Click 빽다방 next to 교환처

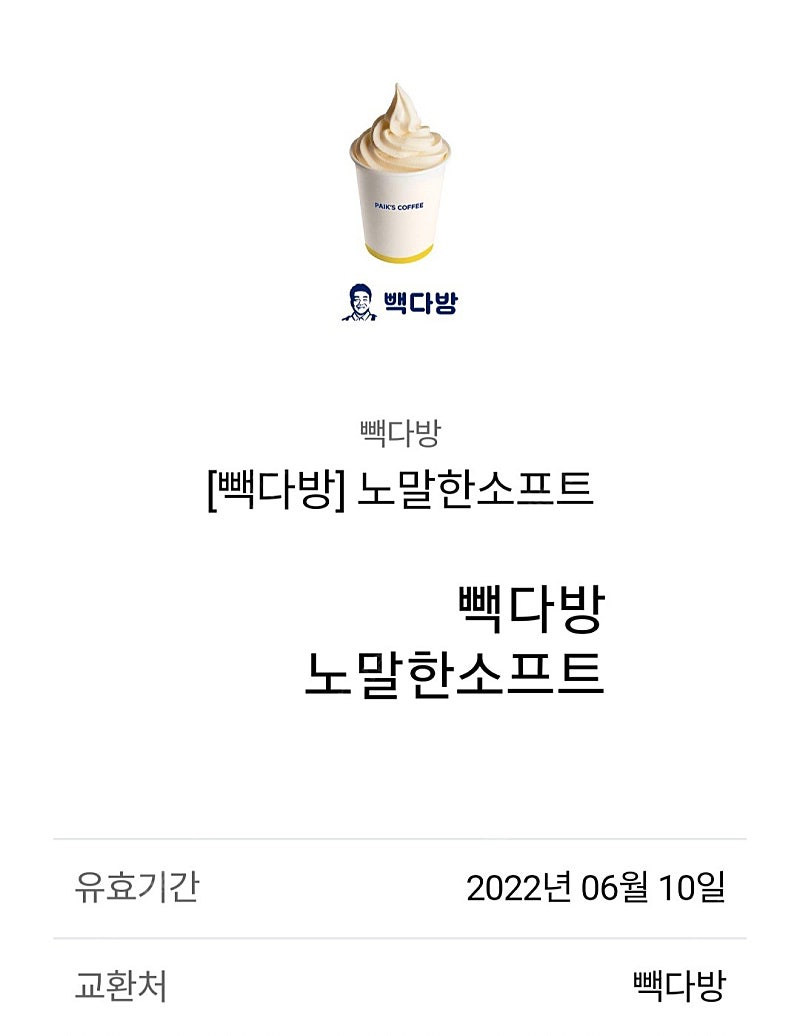click(680, 983)
